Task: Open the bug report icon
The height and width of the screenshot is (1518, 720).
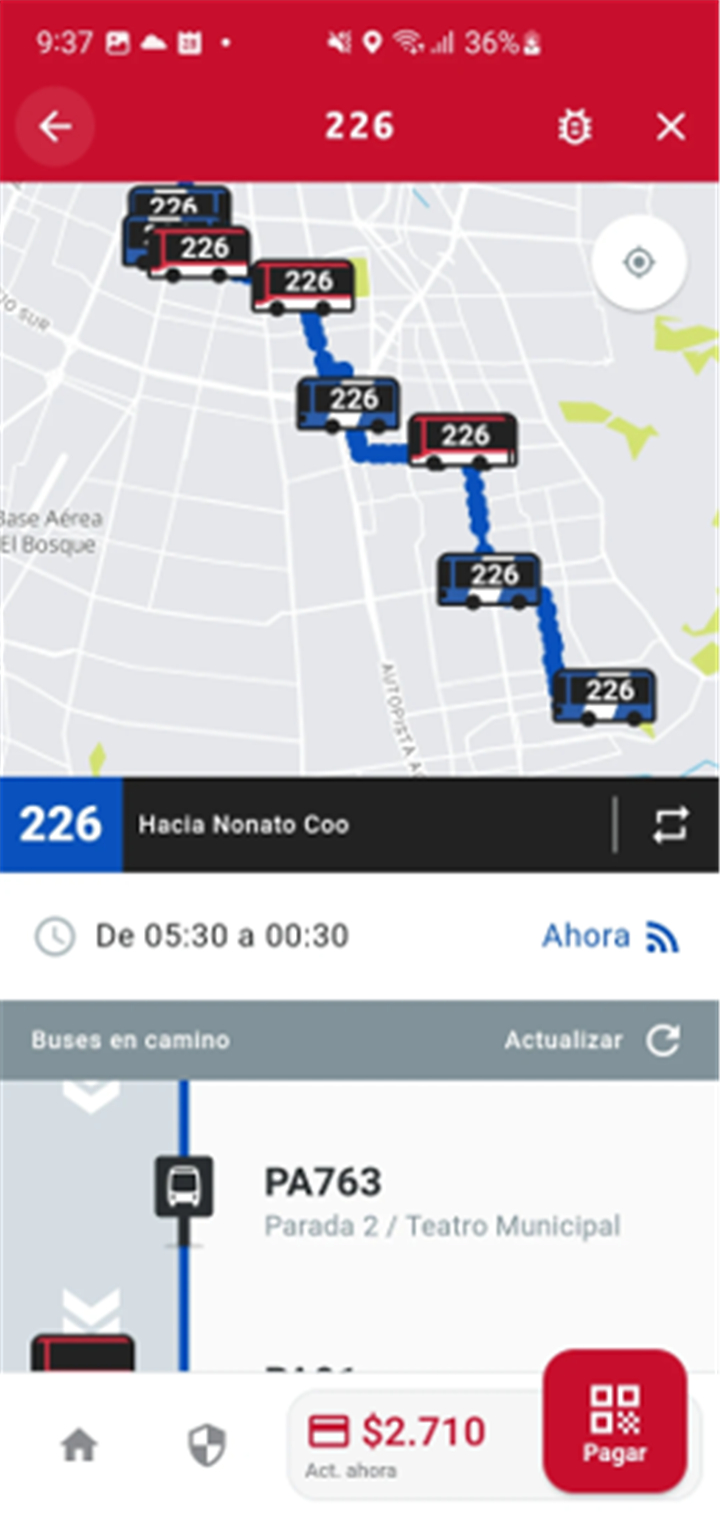Action: [574, 127]
